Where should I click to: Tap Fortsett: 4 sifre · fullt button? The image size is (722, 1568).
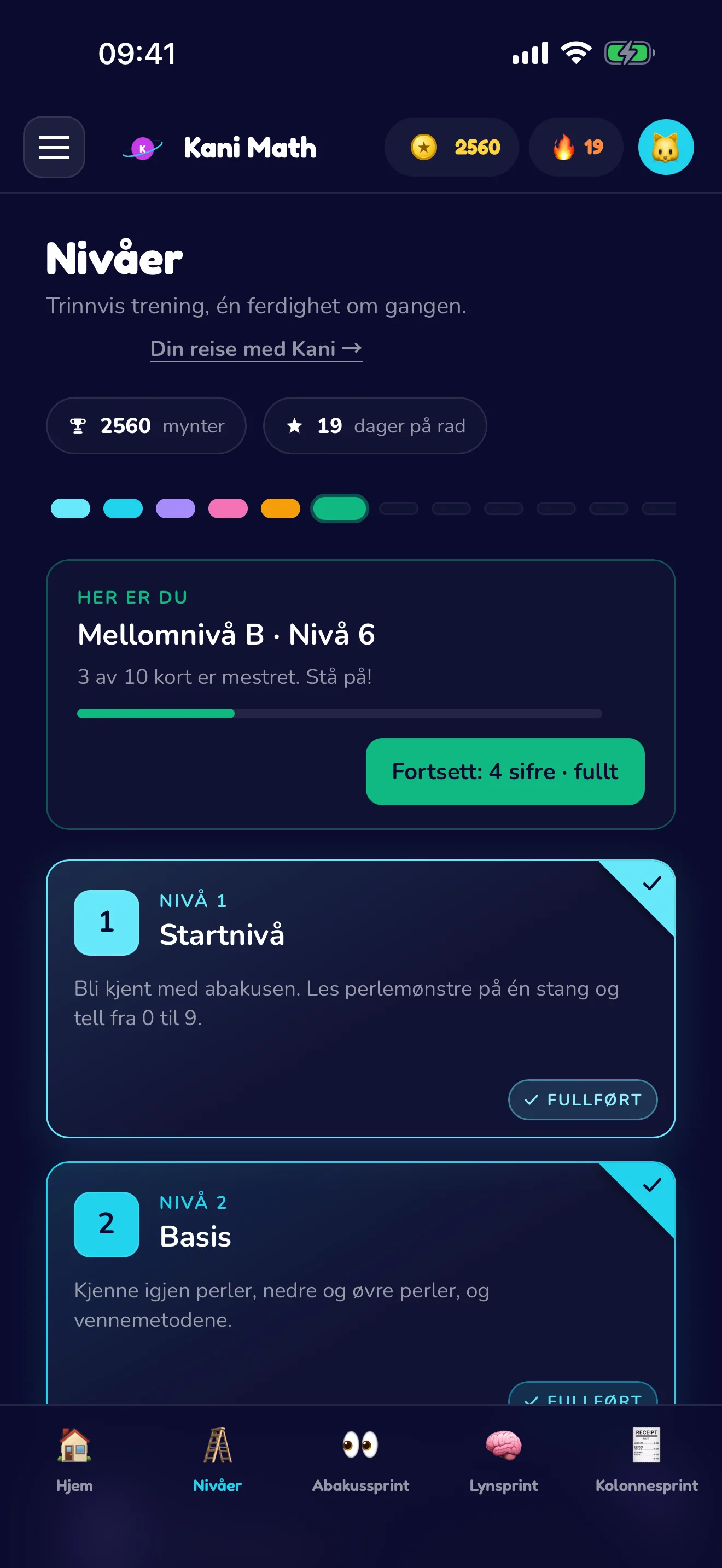tap(505, 771)
